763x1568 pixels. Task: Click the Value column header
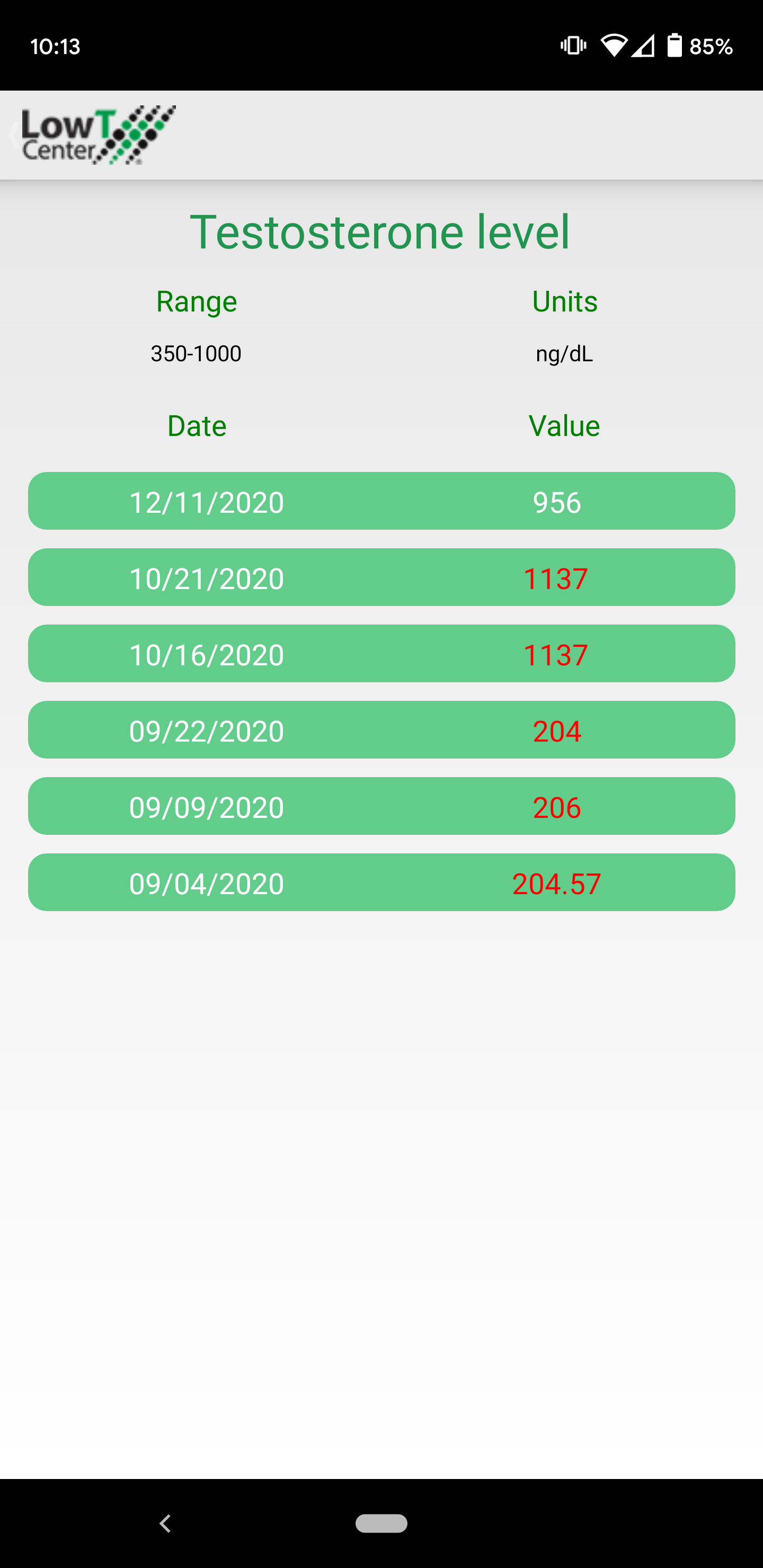(563, 425)
